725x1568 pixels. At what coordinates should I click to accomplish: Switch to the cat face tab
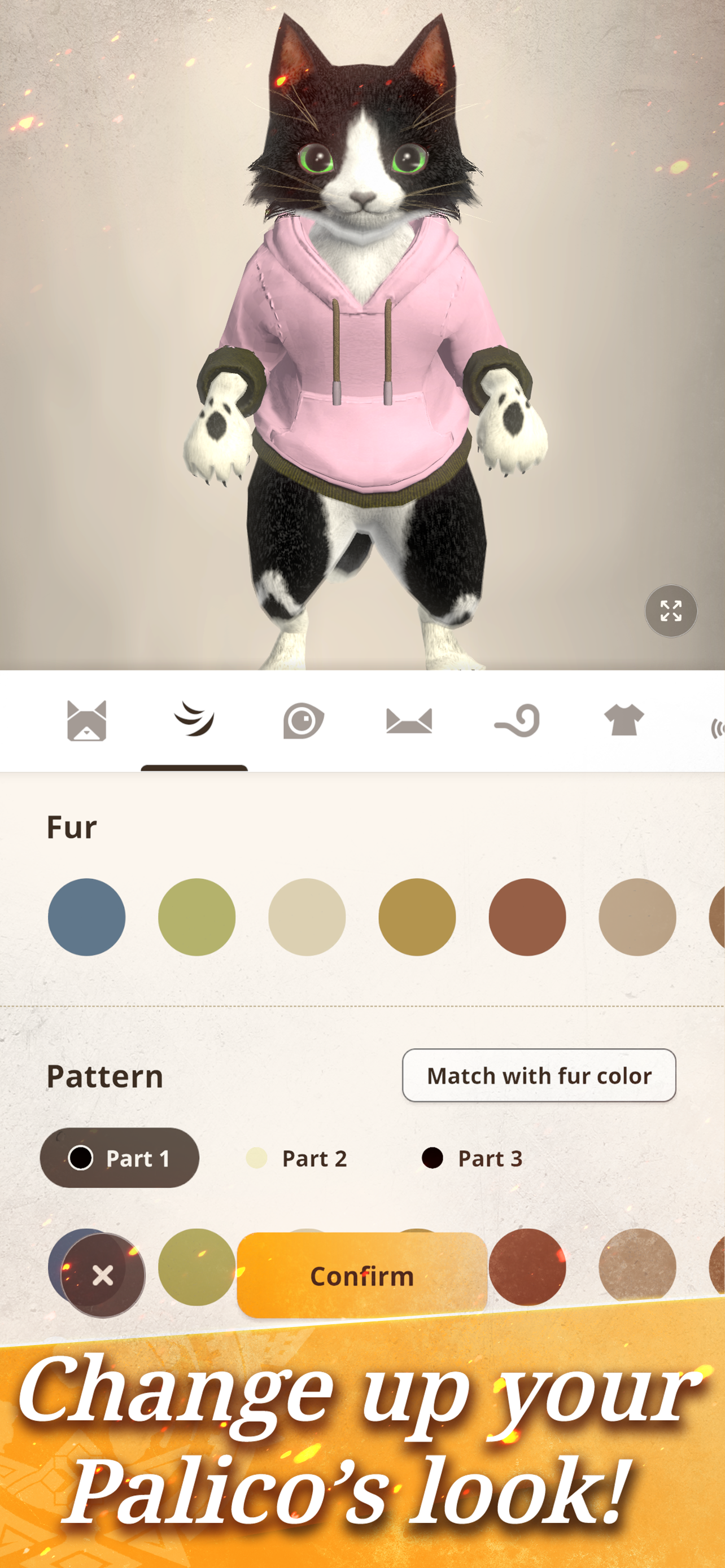coord(86,721)
